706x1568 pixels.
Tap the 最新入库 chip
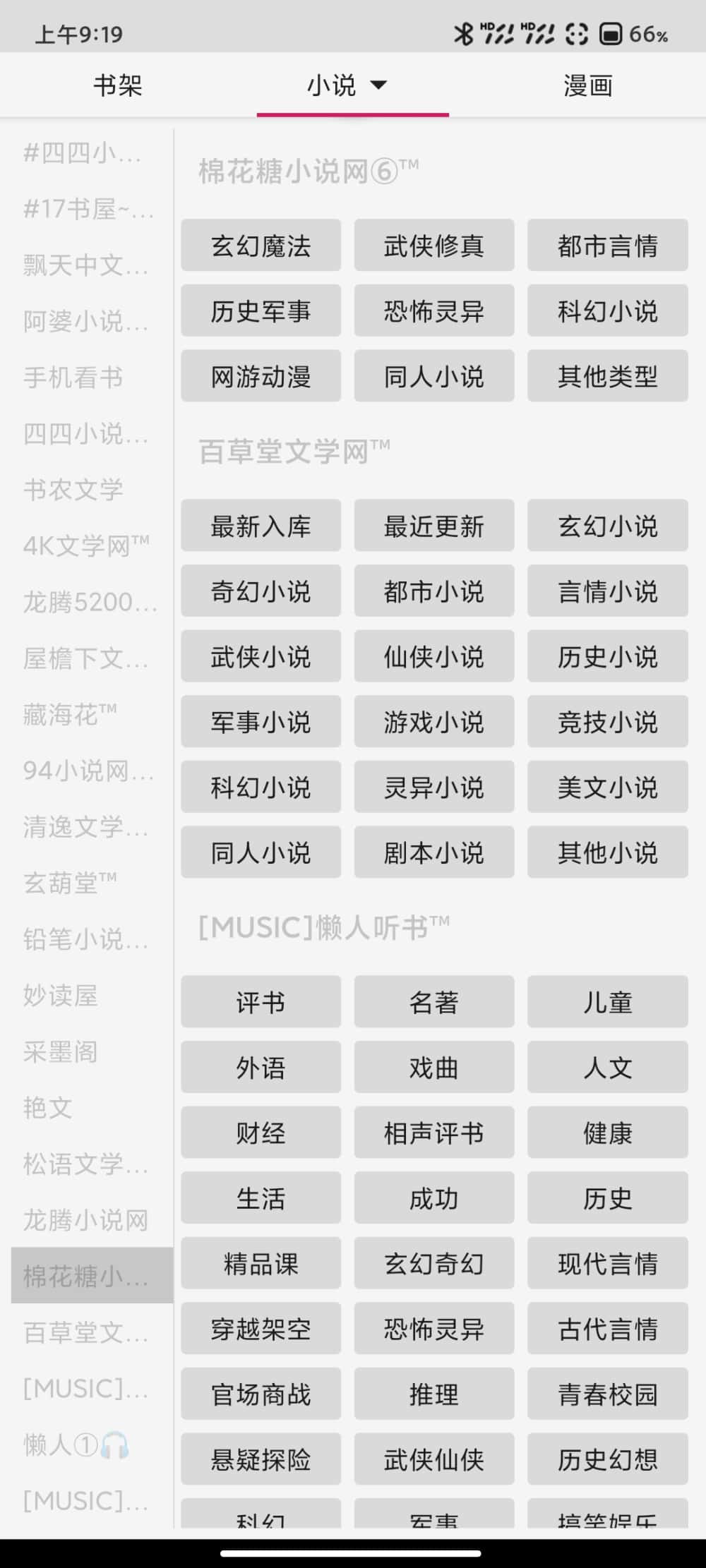(261, 526)
